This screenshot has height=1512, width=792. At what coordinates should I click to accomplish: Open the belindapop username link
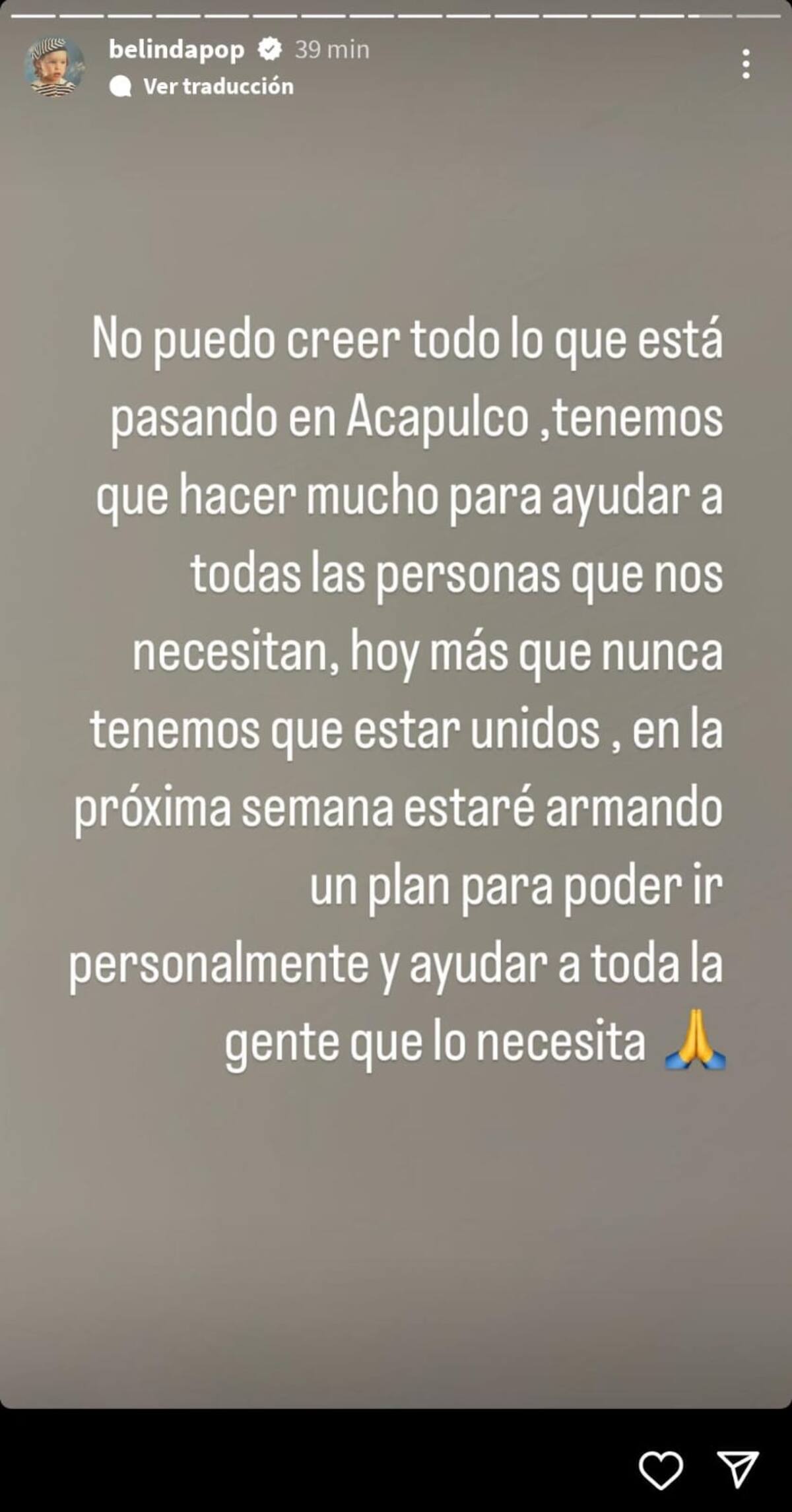(176, 49)
